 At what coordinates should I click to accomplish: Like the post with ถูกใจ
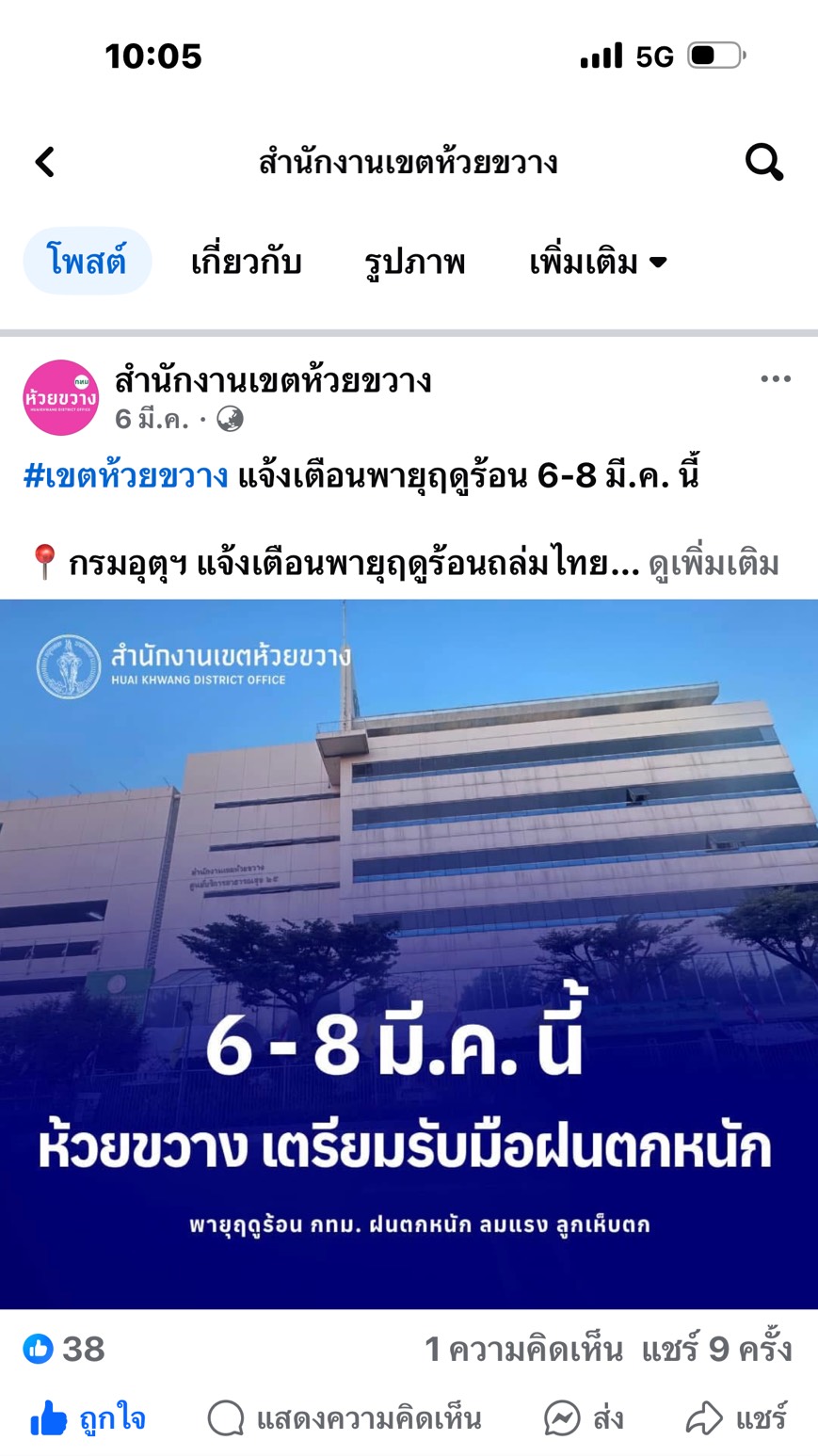pyautogui.click(x=88, y=1417)
